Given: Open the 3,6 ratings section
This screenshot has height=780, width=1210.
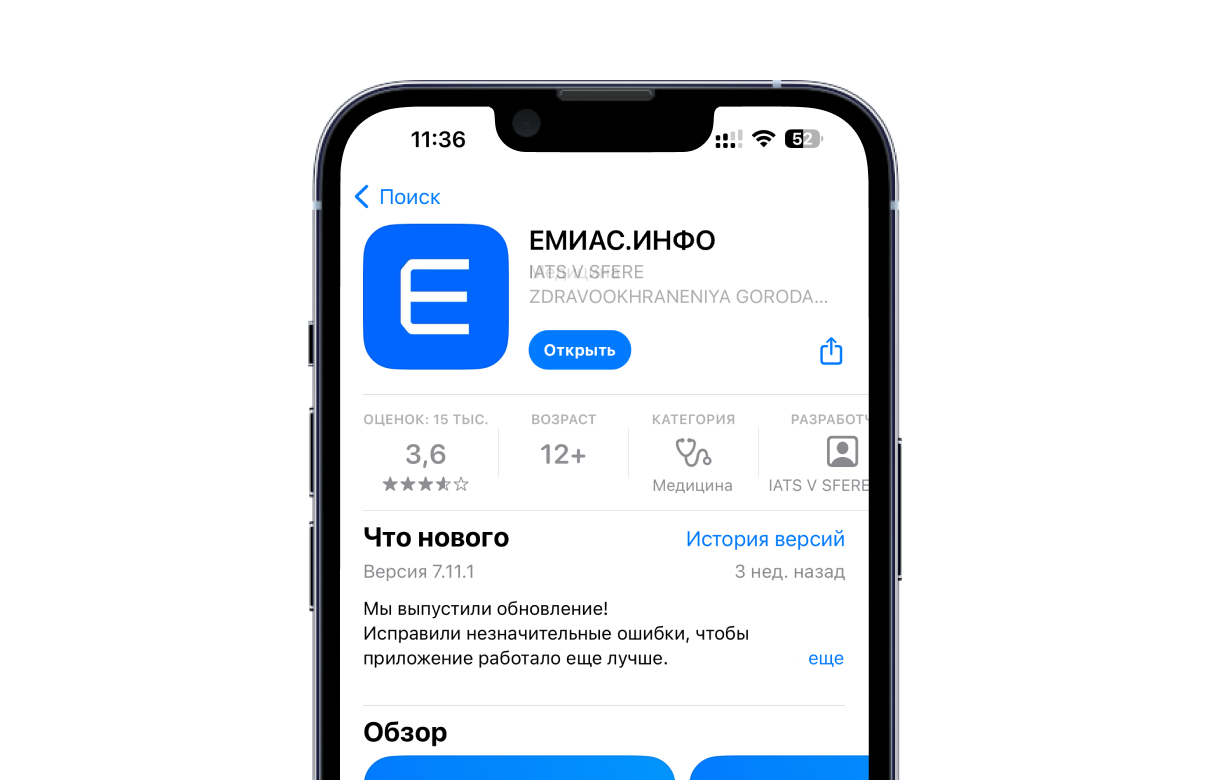Looking at the screenshot, I should pos(426,455).
